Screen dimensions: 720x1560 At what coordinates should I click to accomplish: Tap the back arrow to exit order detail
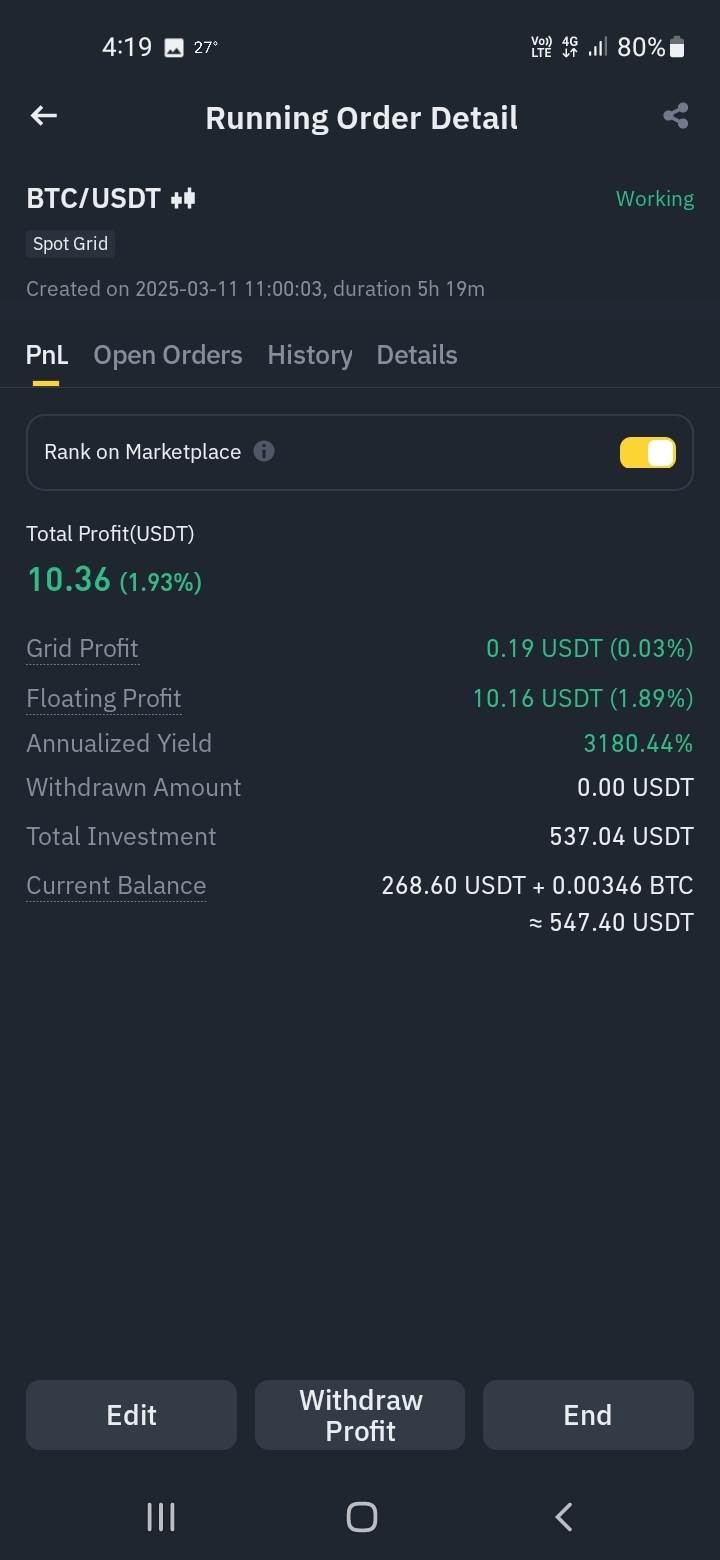[x=43, y=116]
